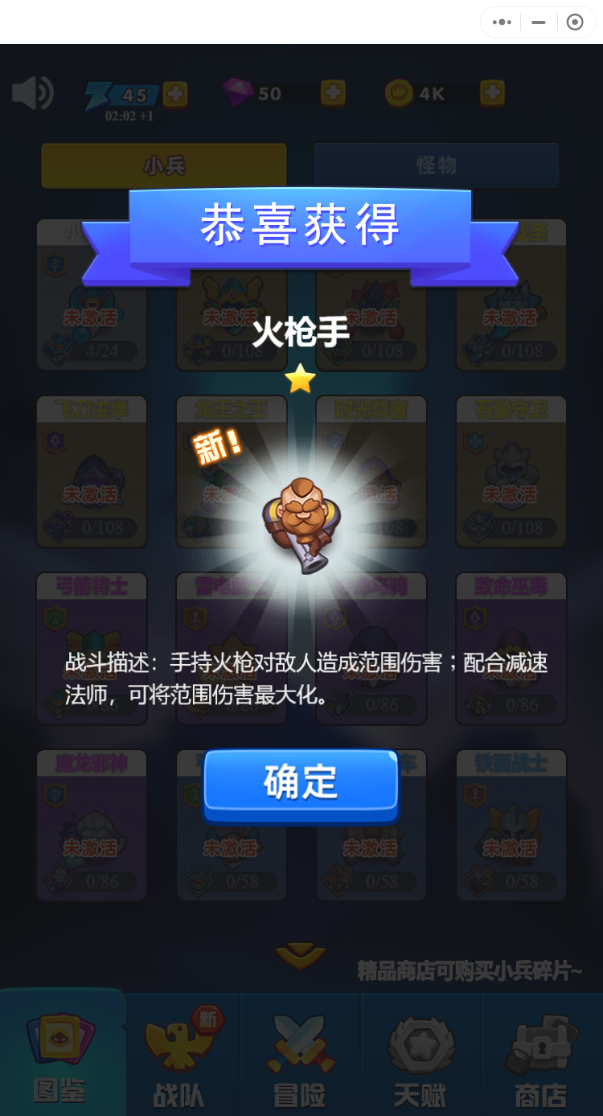Confirm the 火枪手 reward with 确定
Image resolution: width=603 pixels, height=1116 pixels.
click(300, 782)
